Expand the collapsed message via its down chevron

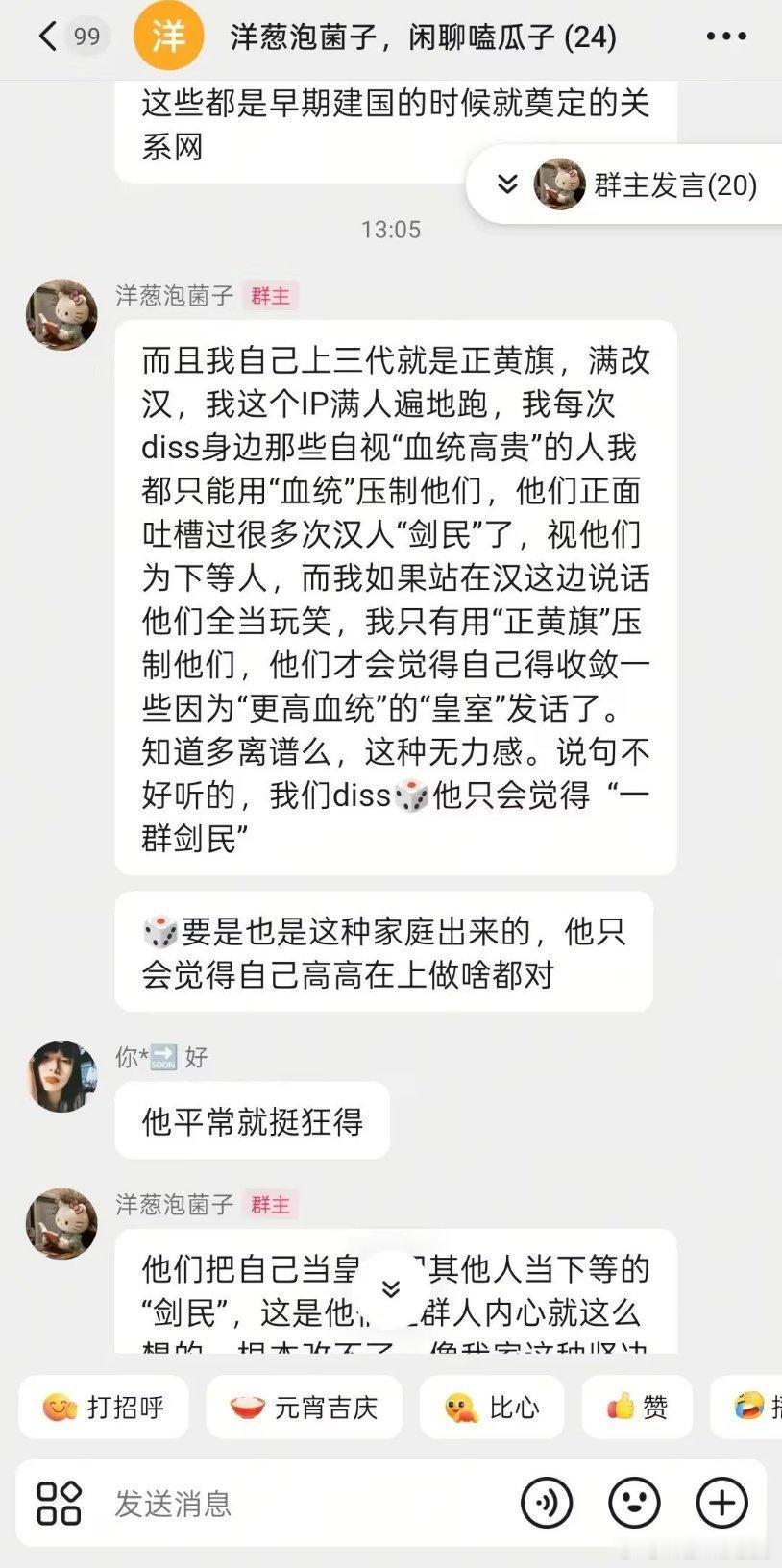[x=391, y=1291]
